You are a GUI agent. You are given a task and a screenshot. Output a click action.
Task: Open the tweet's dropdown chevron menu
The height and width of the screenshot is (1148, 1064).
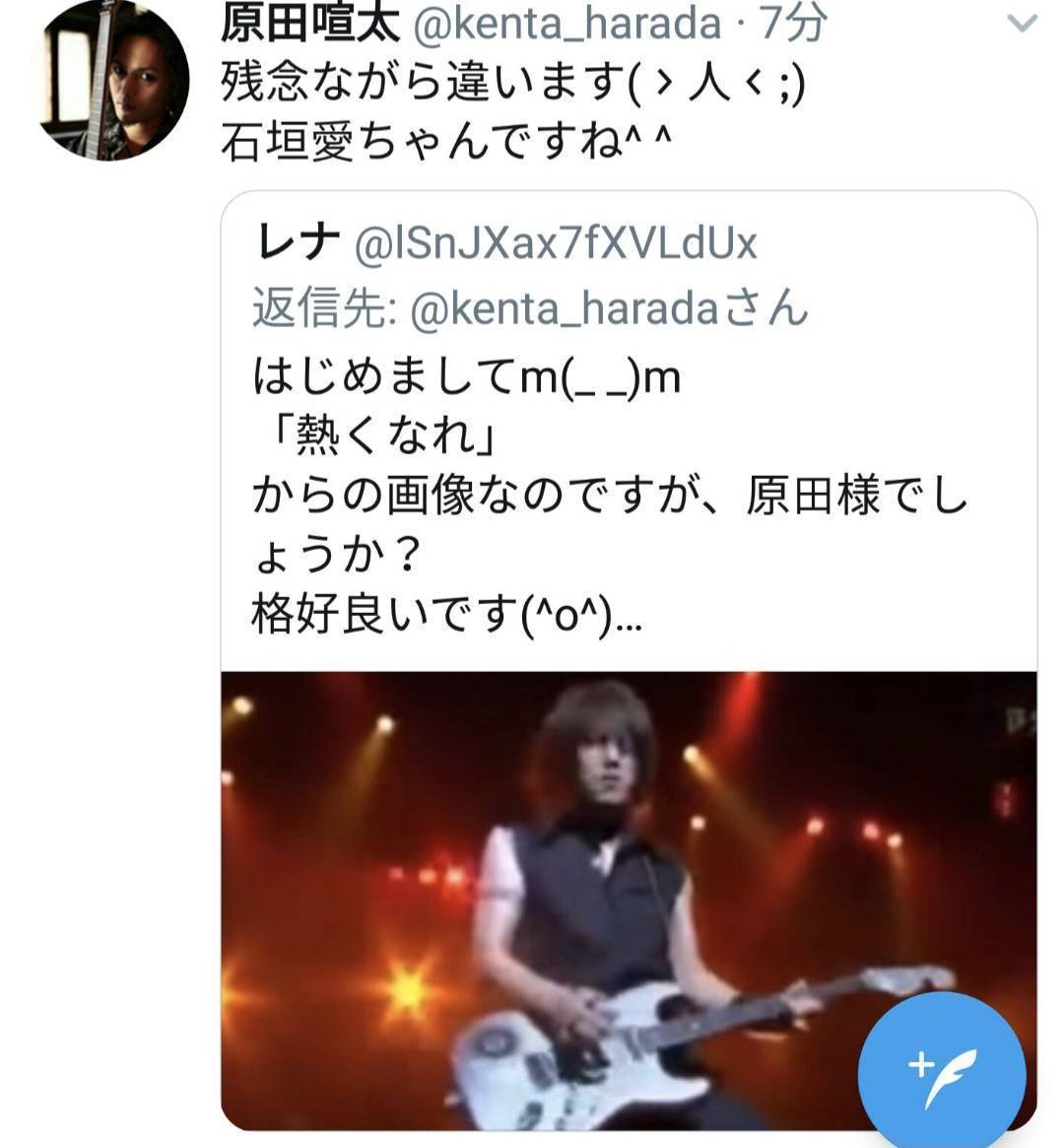[x=1024, y=24]
